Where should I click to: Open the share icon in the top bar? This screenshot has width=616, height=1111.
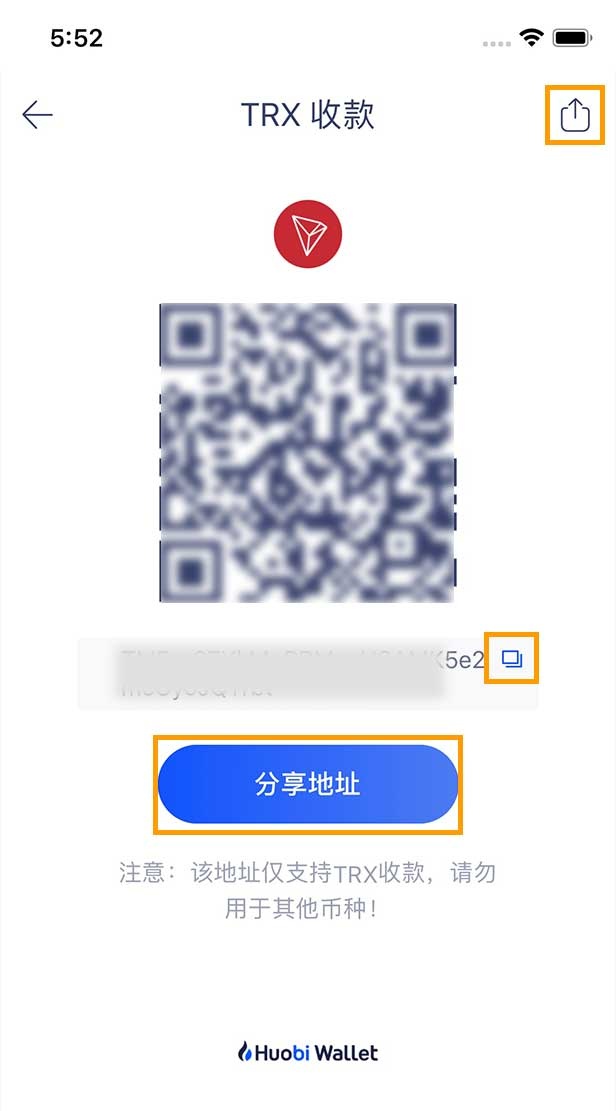click(575, 116)
